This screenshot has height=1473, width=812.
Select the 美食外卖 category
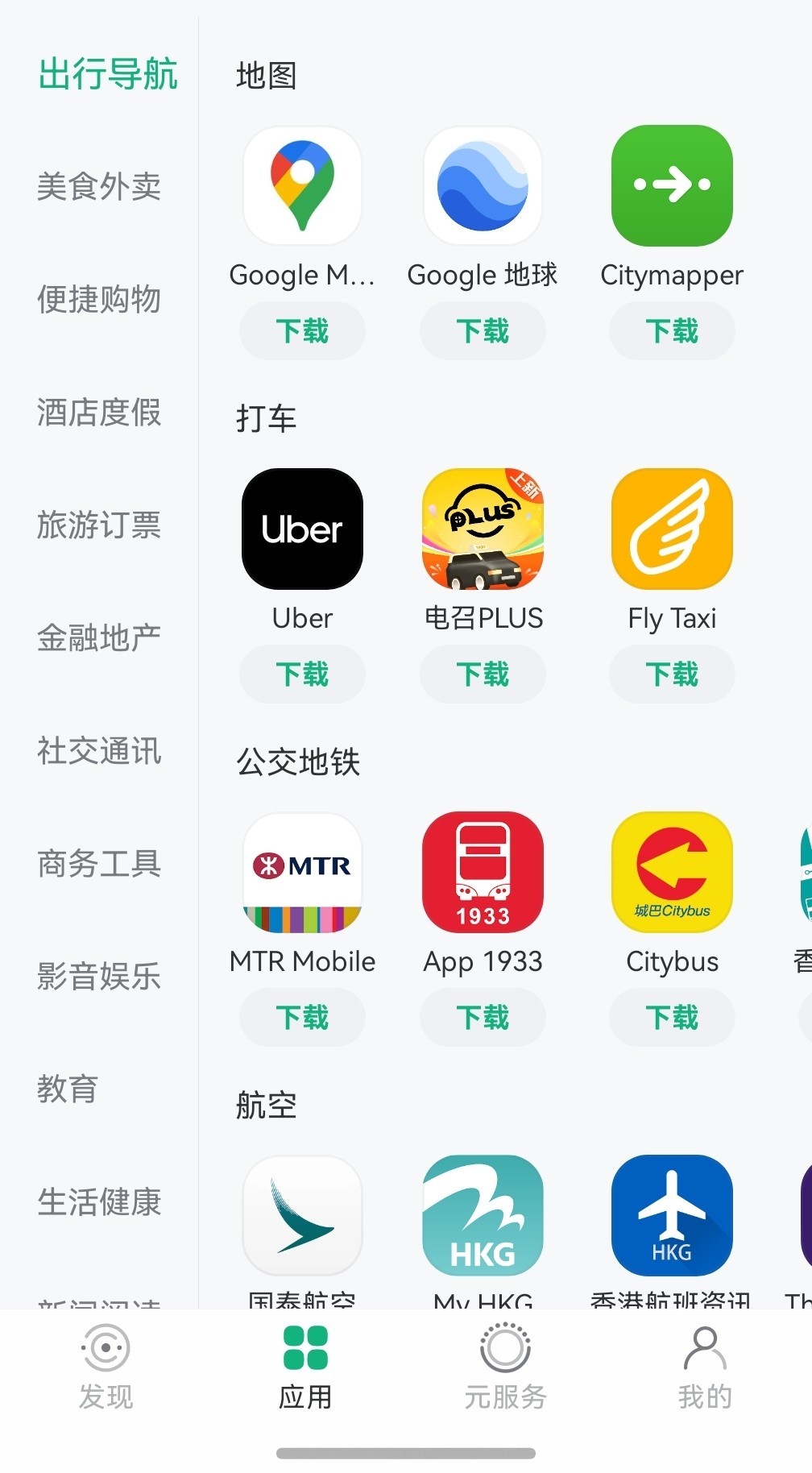(97, 187)
